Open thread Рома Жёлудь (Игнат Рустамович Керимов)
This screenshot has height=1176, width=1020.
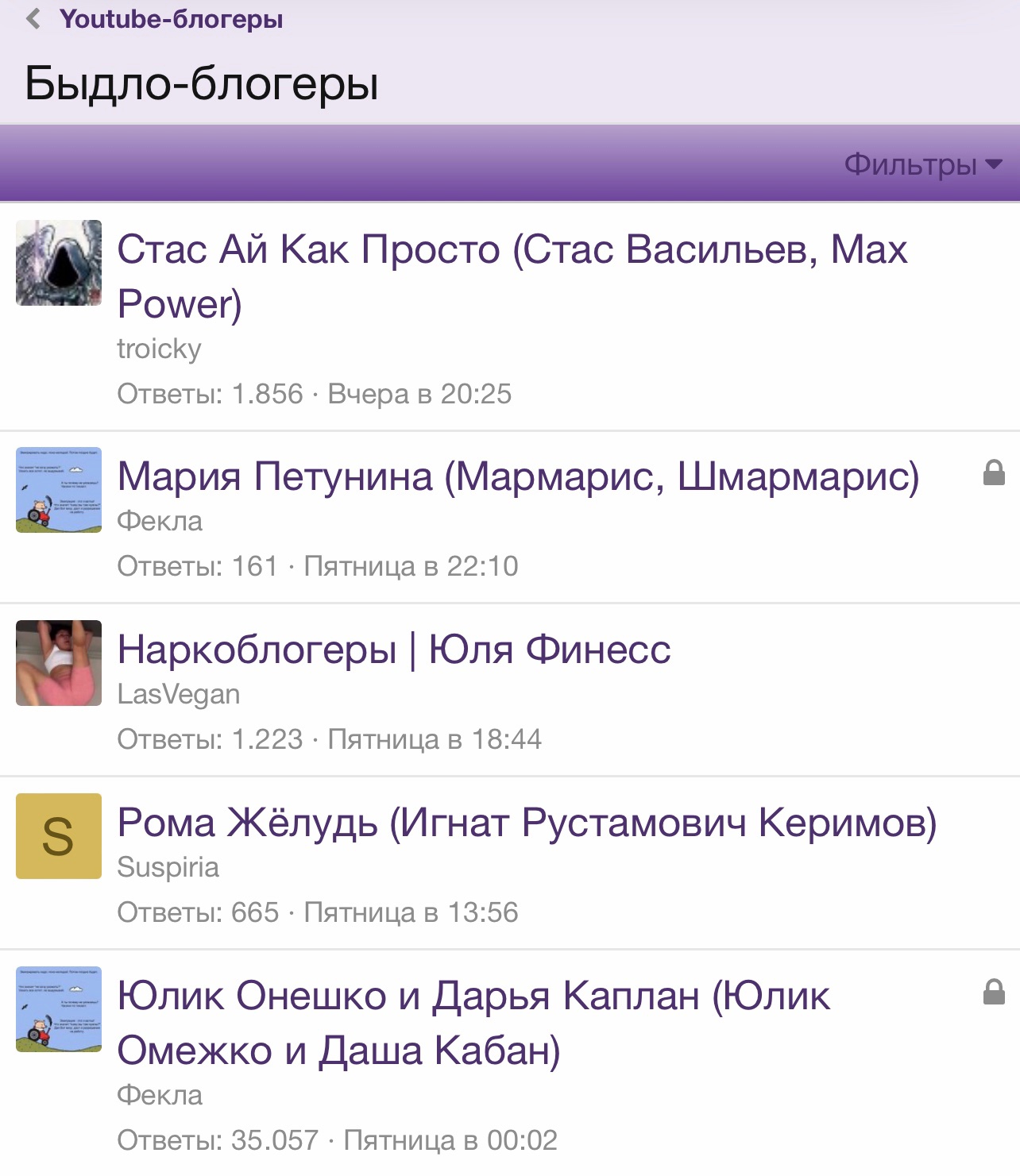click(x=527, y=823)
